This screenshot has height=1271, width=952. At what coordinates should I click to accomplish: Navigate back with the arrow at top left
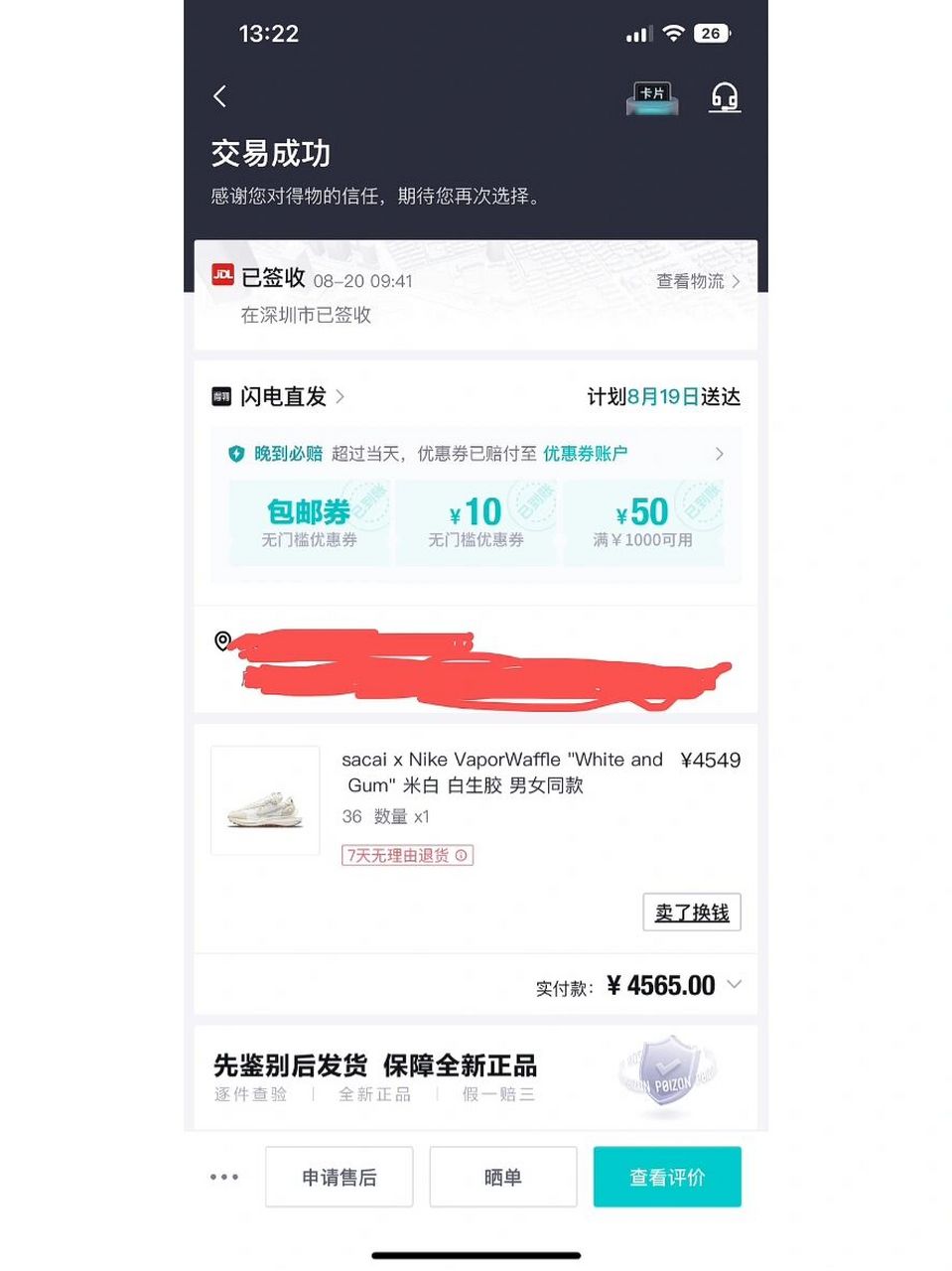click(x=219, y=96)
